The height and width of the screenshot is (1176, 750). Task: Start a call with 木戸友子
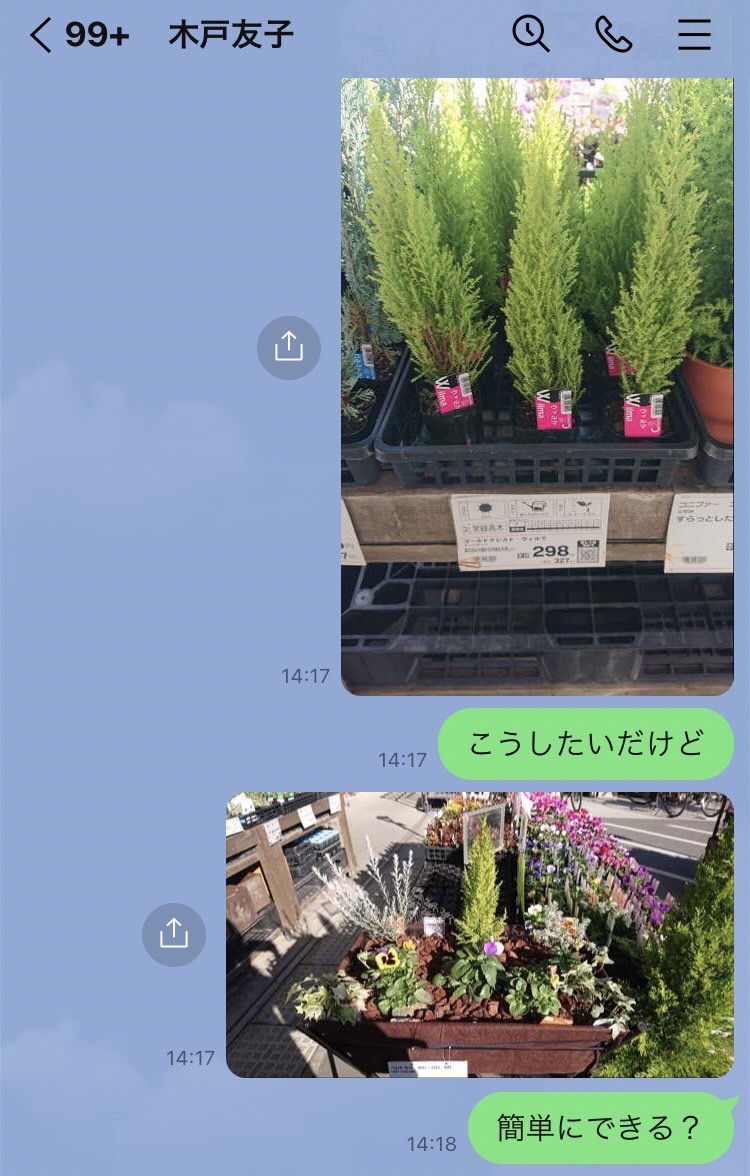[613, 34]
